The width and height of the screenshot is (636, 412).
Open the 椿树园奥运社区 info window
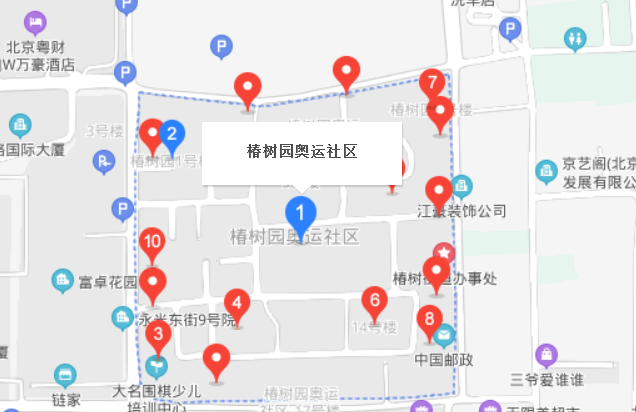(x=302, y=153)
